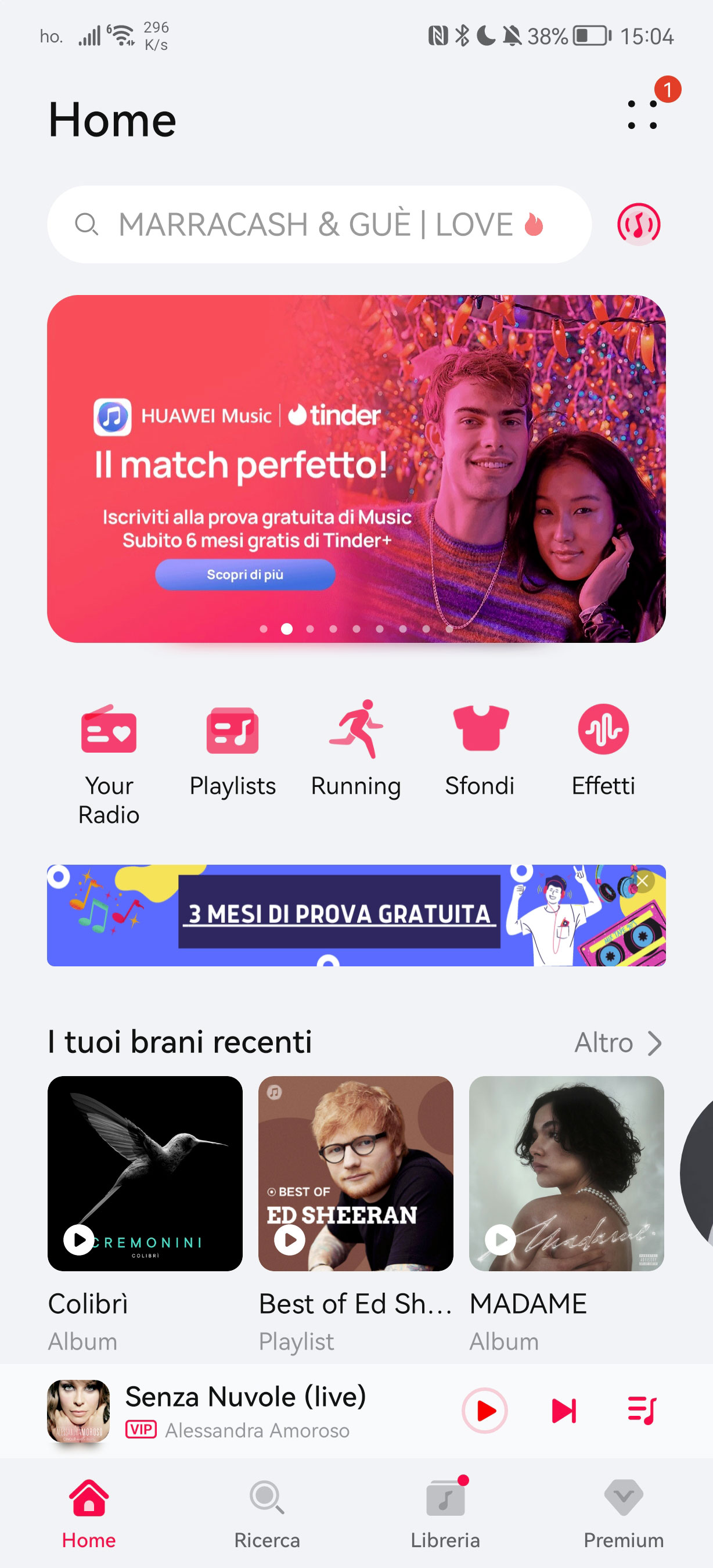Open Your Radio
This screenshot has width=713, height=1568.
[x=109, y=762]
